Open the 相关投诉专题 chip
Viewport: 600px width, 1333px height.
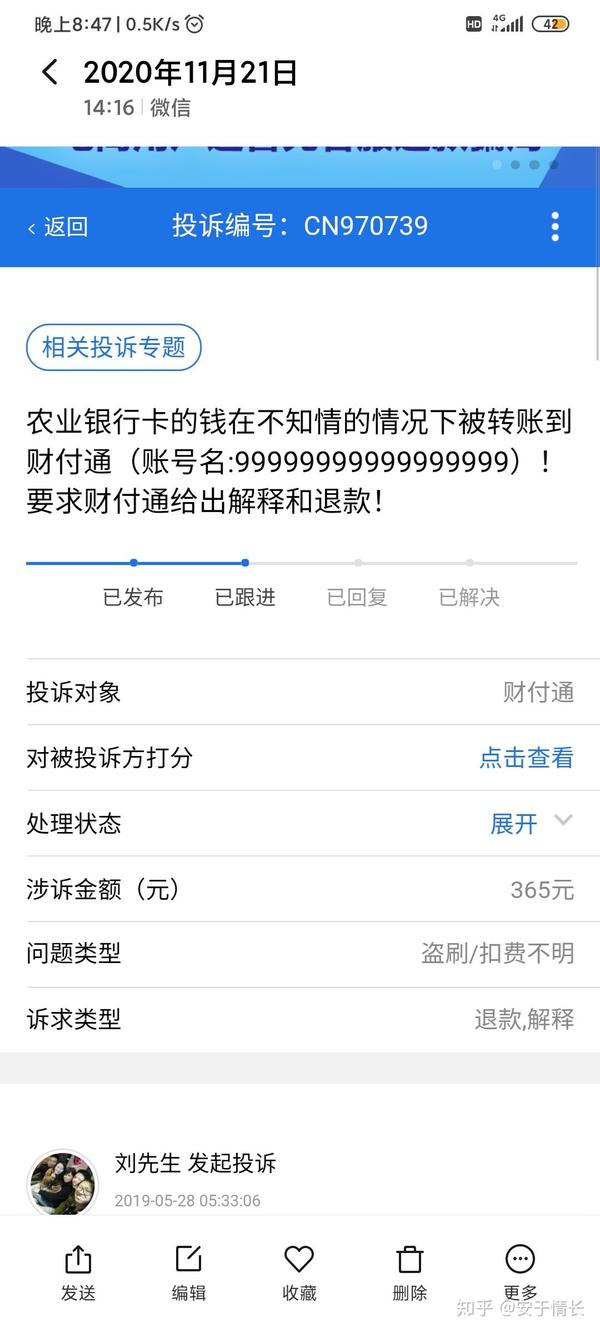point(113,348)
